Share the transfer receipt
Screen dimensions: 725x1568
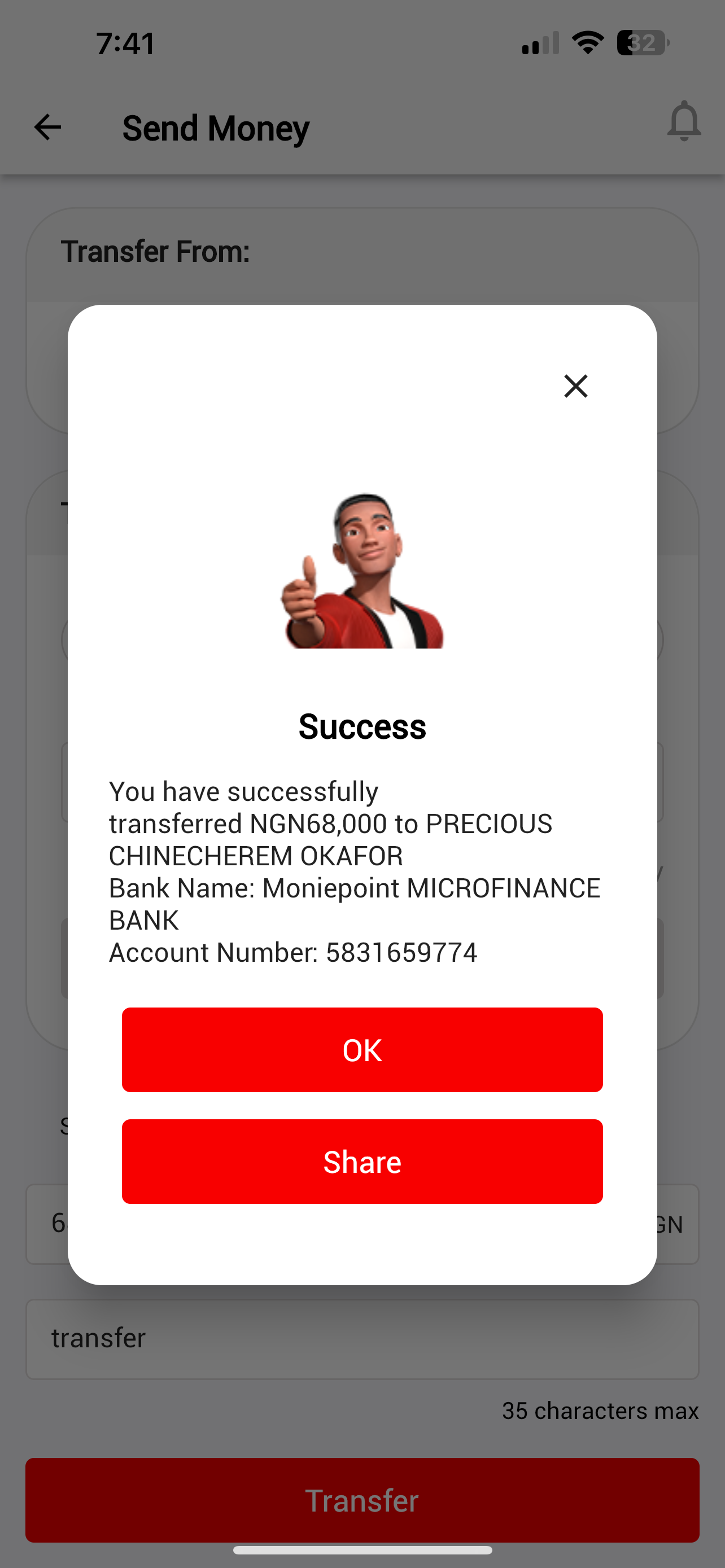(x=362, y=1162)
